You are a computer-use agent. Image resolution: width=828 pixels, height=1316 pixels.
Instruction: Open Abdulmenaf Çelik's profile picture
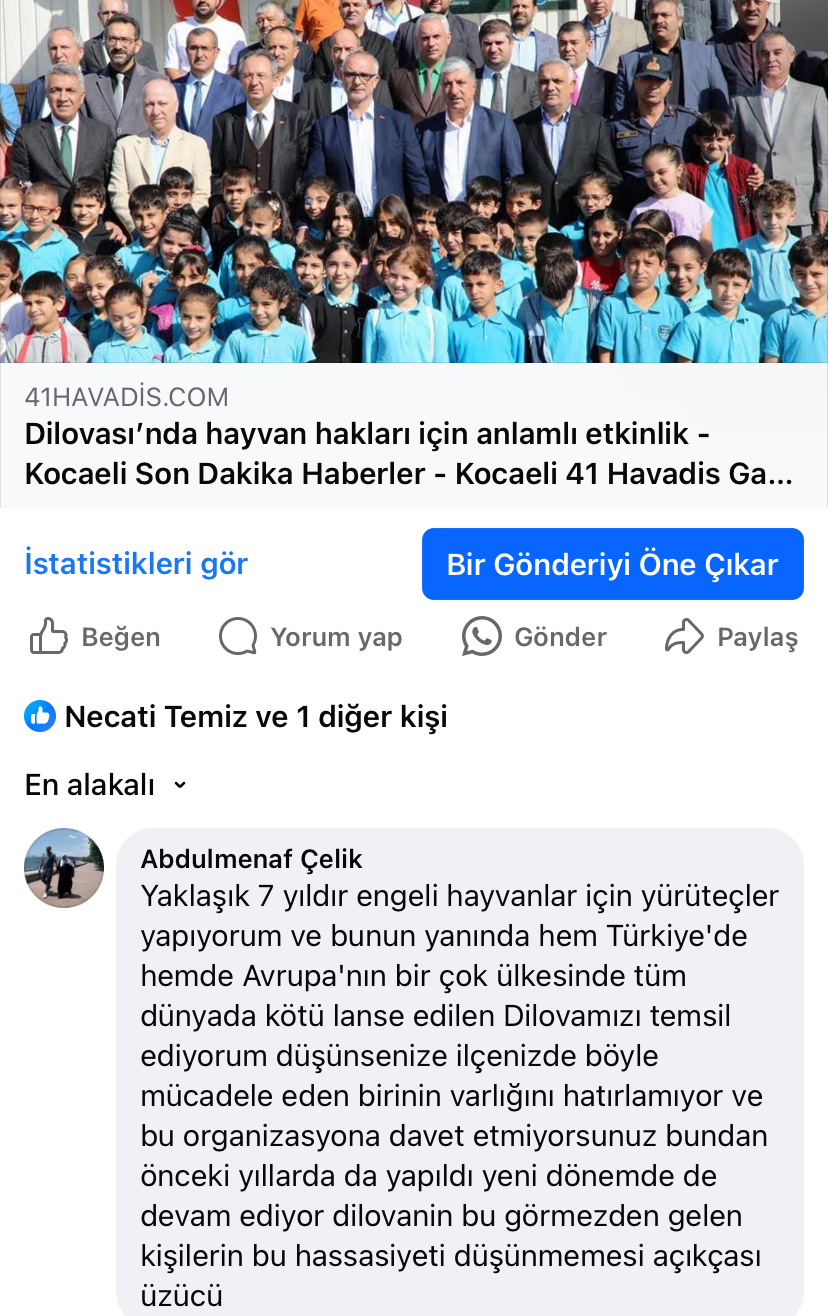click(x=64, y=868)
